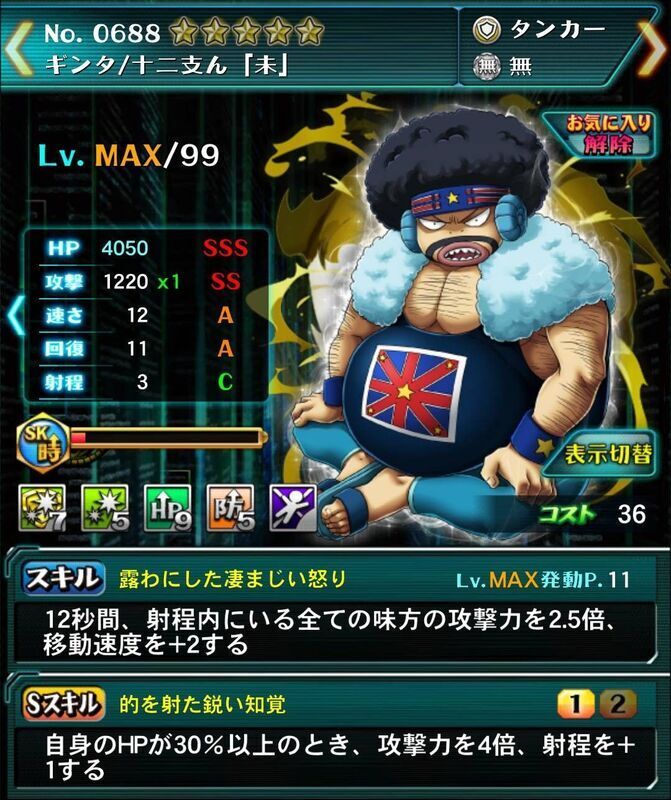671x800 pixels.
Task: Tap the left chevron beside the stats panel
Action: (x=13, y=314)
